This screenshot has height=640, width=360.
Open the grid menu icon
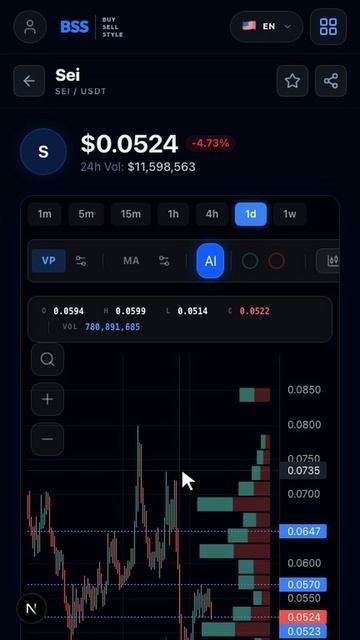click(328, 27)
